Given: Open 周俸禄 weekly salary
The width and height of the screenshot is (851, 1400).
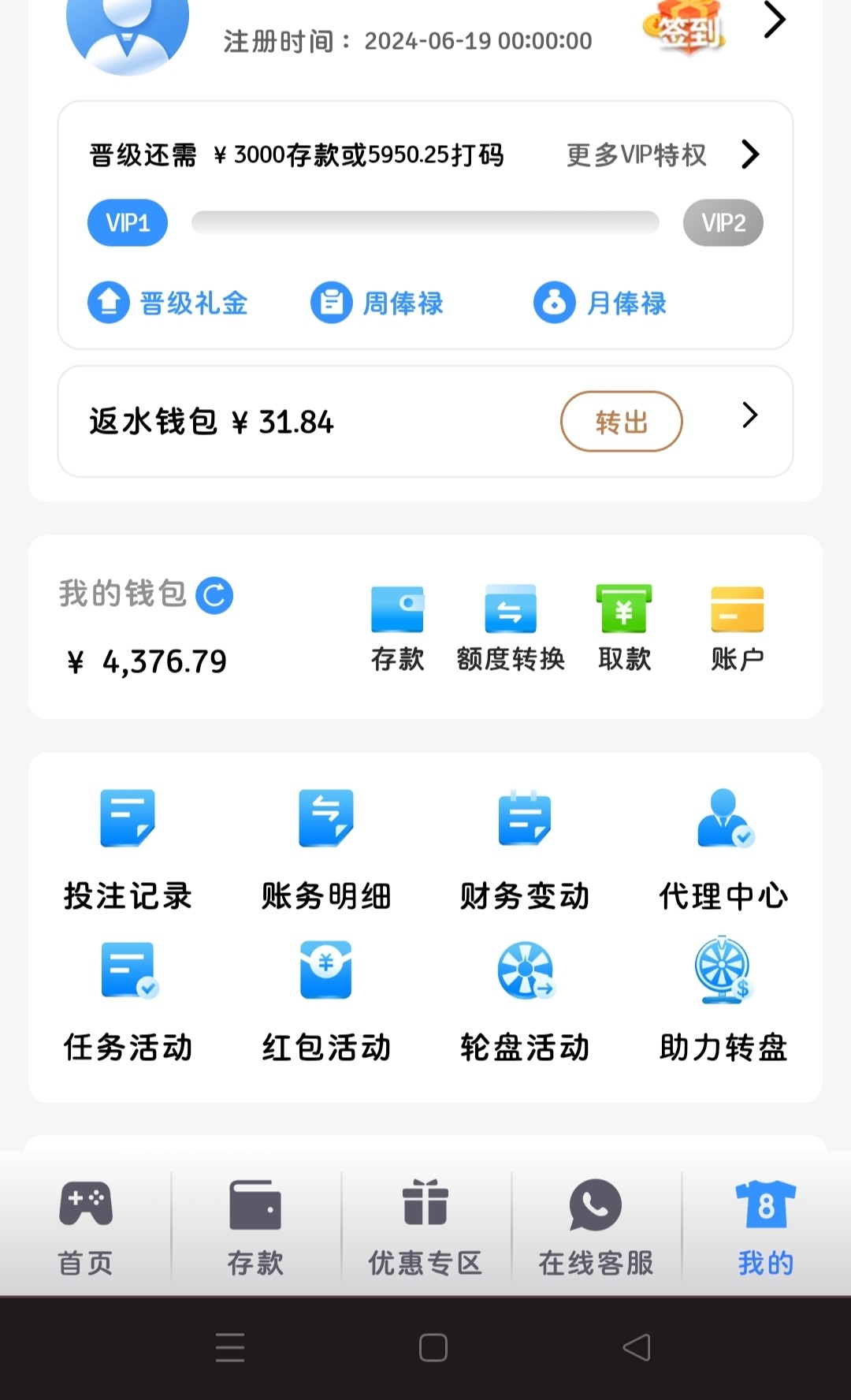Looking at the screenshot, I should [x=377, y=303].
